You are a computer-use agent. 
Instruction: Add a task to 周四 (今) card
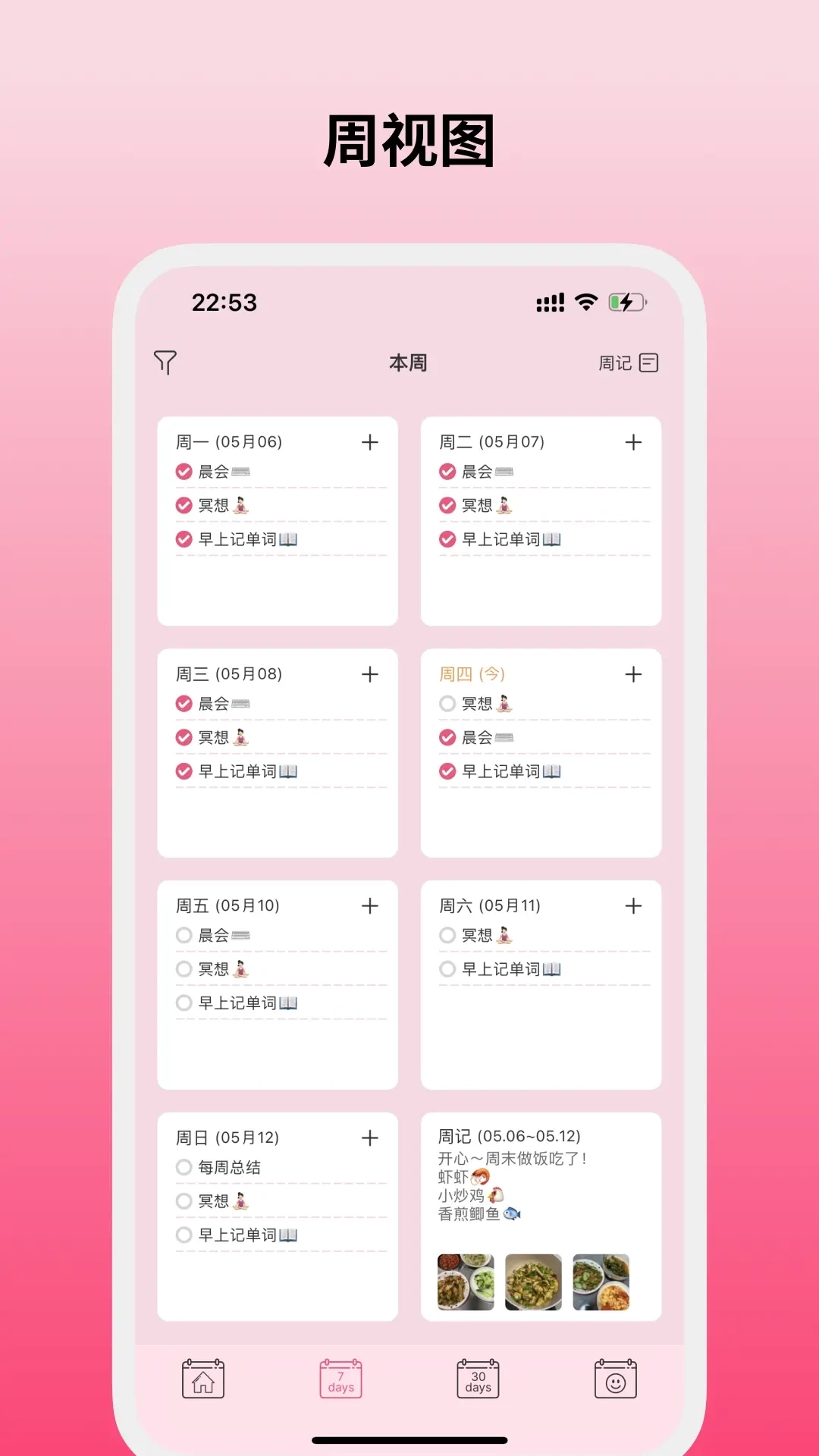(x=634, y=673)
